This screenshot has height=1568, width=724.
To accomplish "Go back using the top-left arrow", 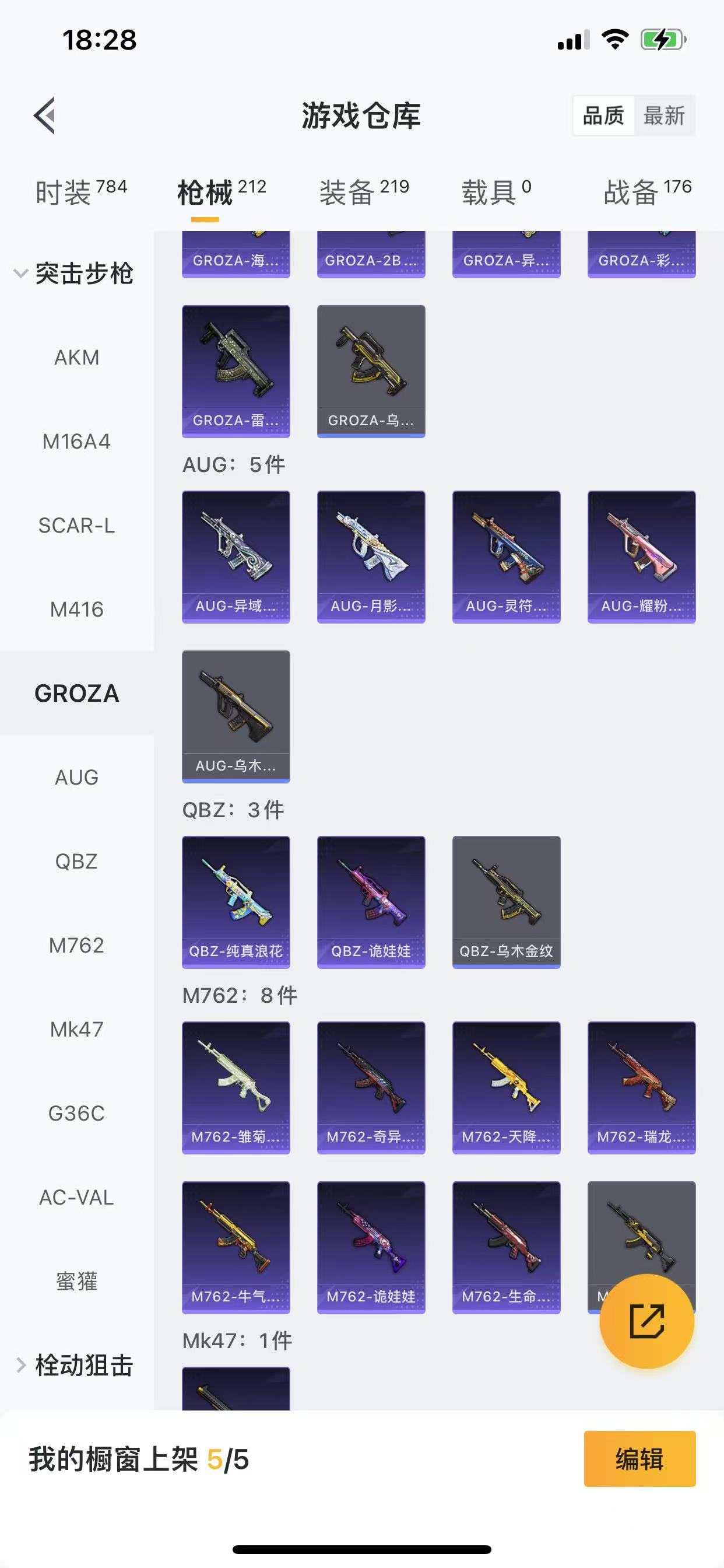I will tap(44, 115).
